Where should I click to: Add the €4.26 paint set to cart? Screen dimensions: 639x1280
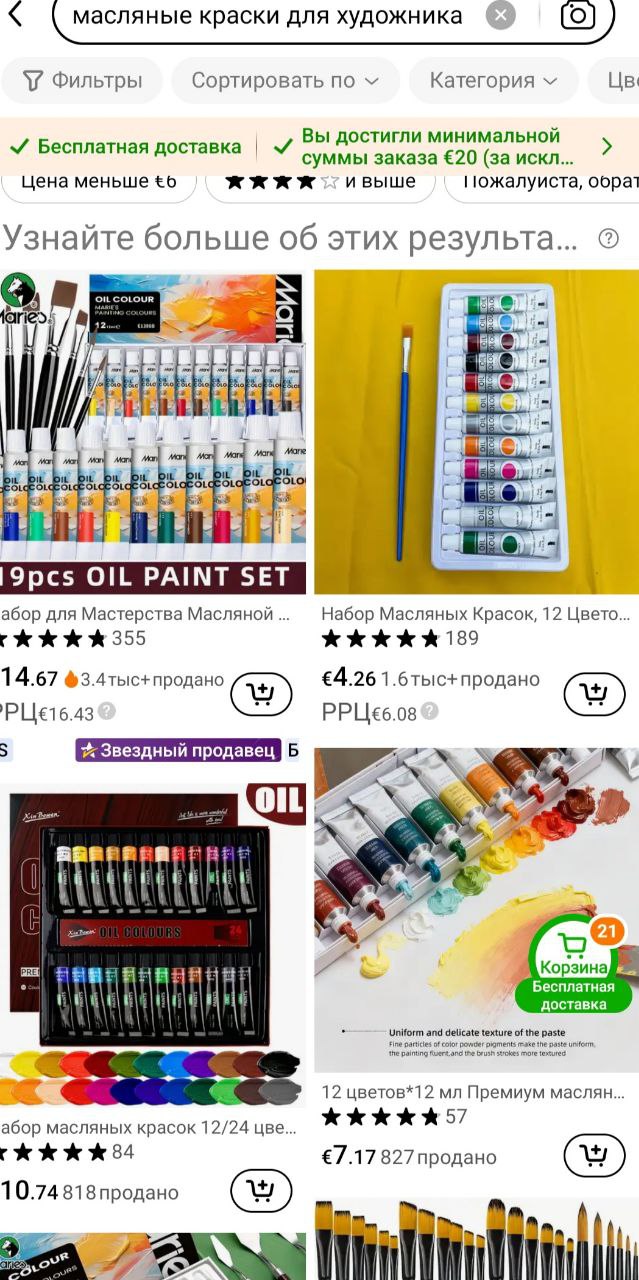594,694
